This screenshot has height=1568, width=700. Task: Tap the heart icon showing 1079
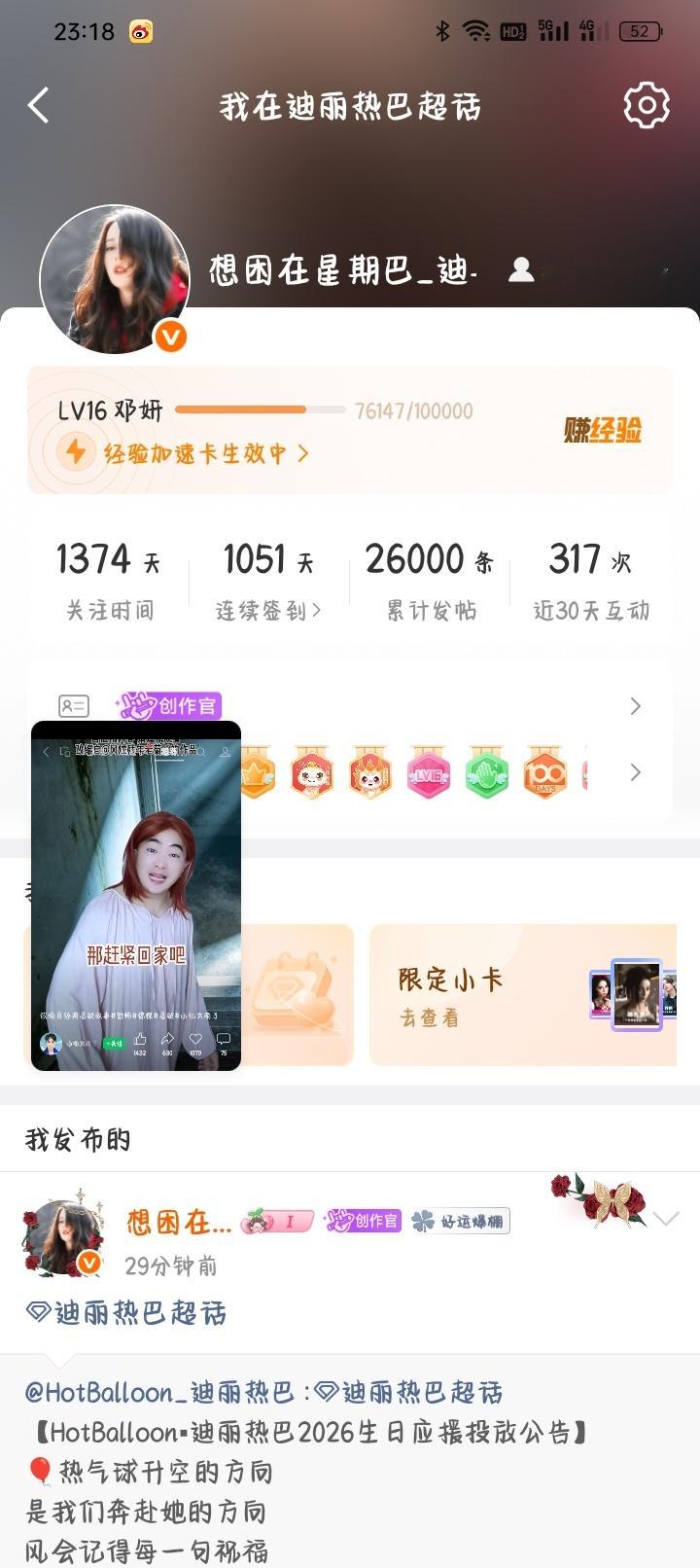point(195,1039)
